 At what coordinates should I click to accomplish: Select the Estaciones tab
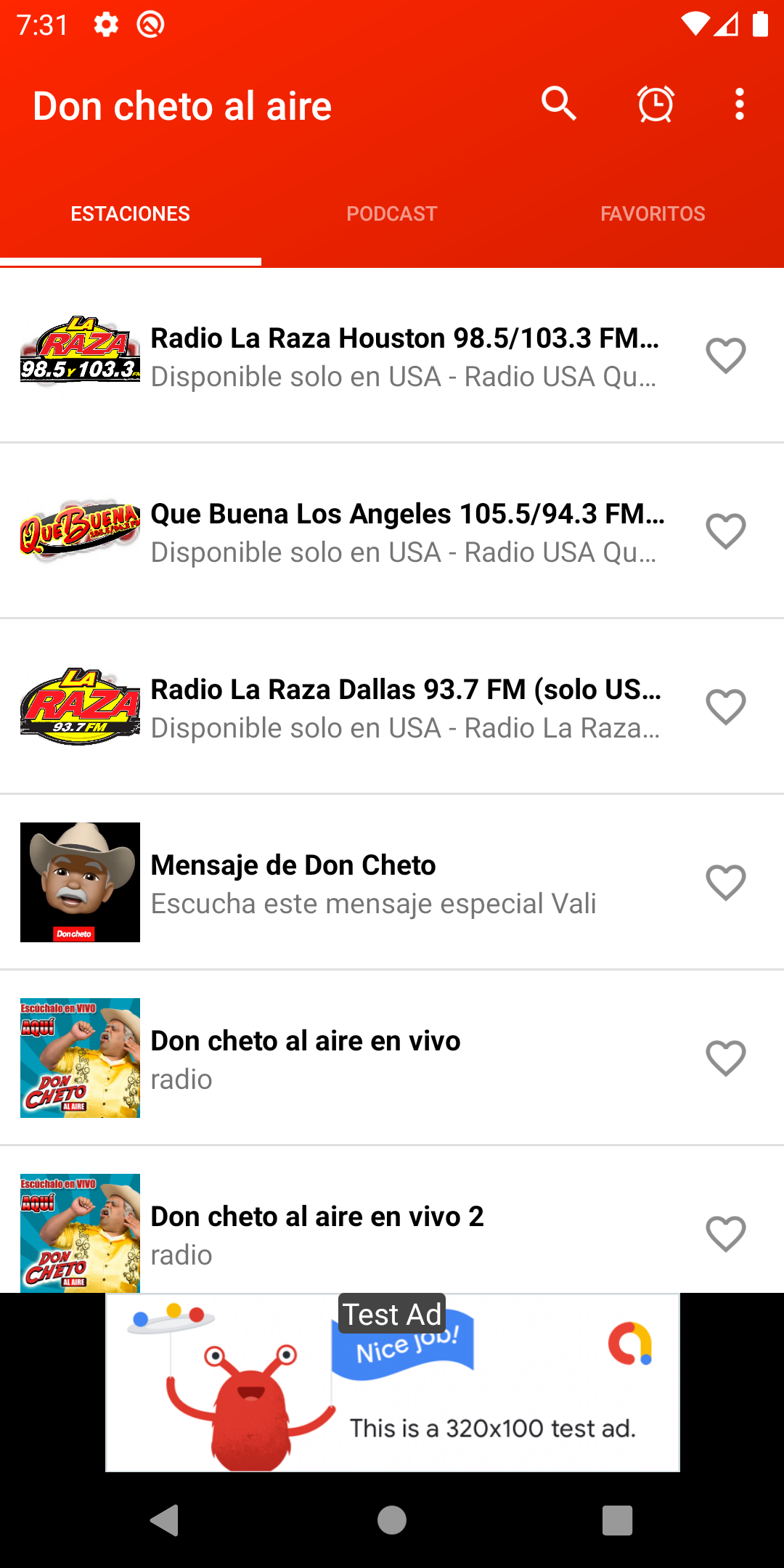(x=131, y=213)
